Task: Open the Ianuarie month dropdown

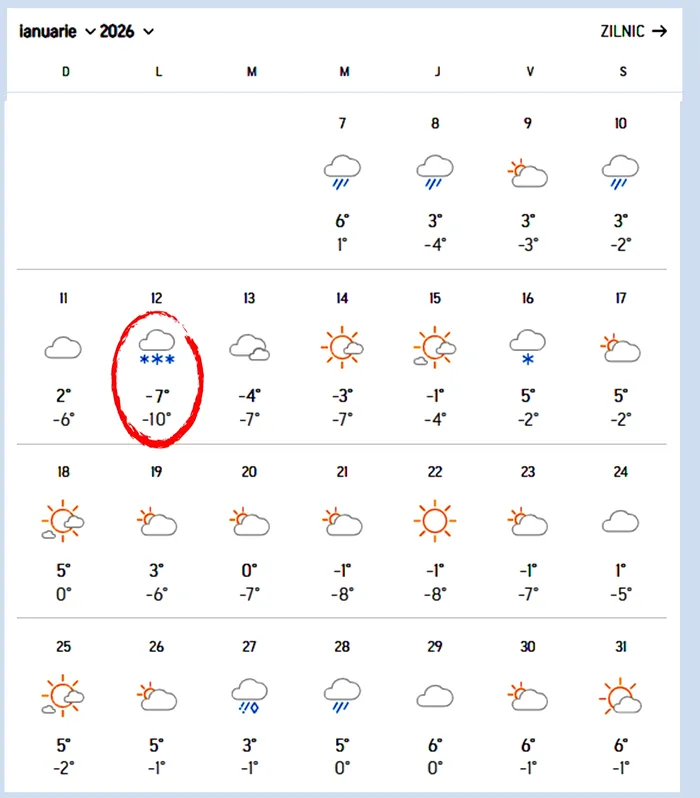Action: point(57,31)
